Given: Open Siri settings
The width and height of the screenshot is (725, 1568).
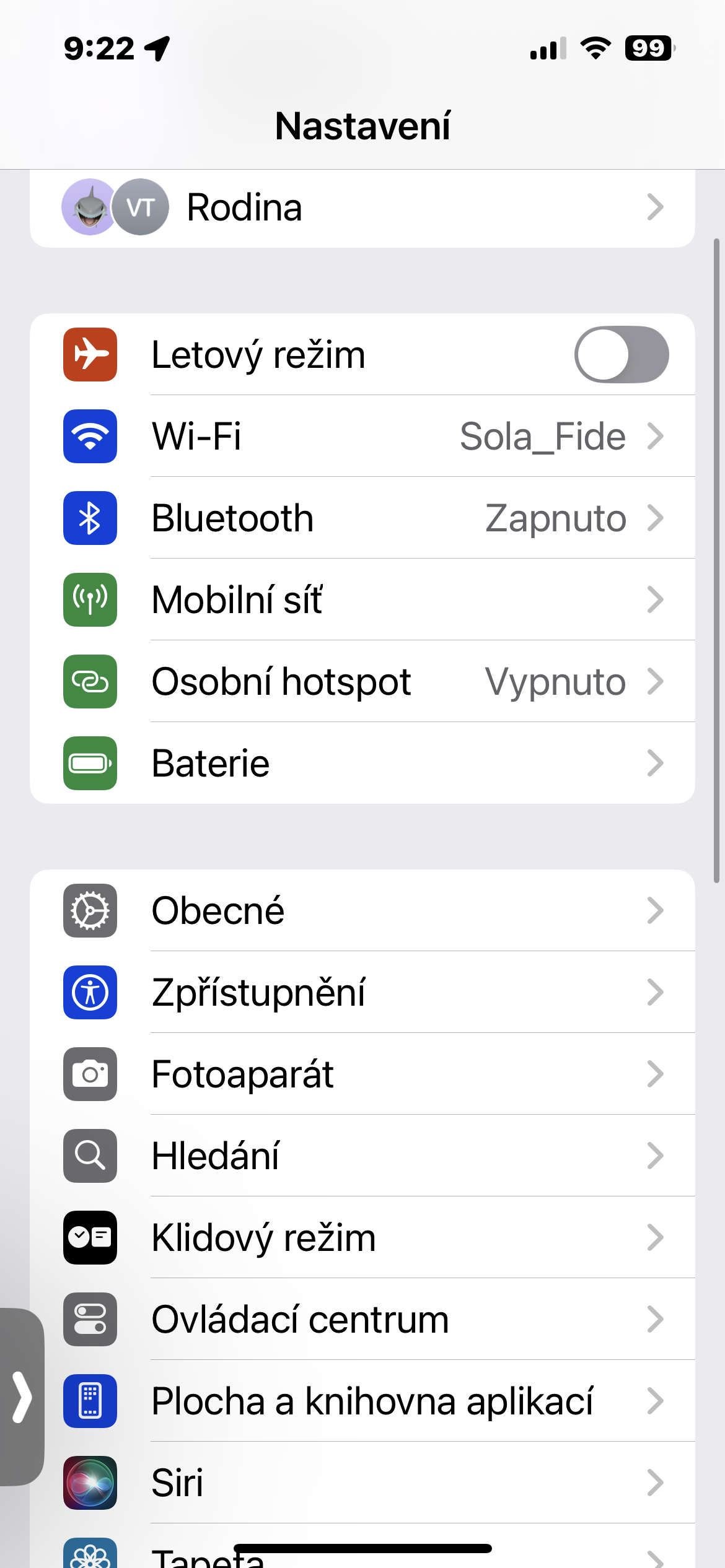Looking at the screenshot, I should pos(362,1483).
